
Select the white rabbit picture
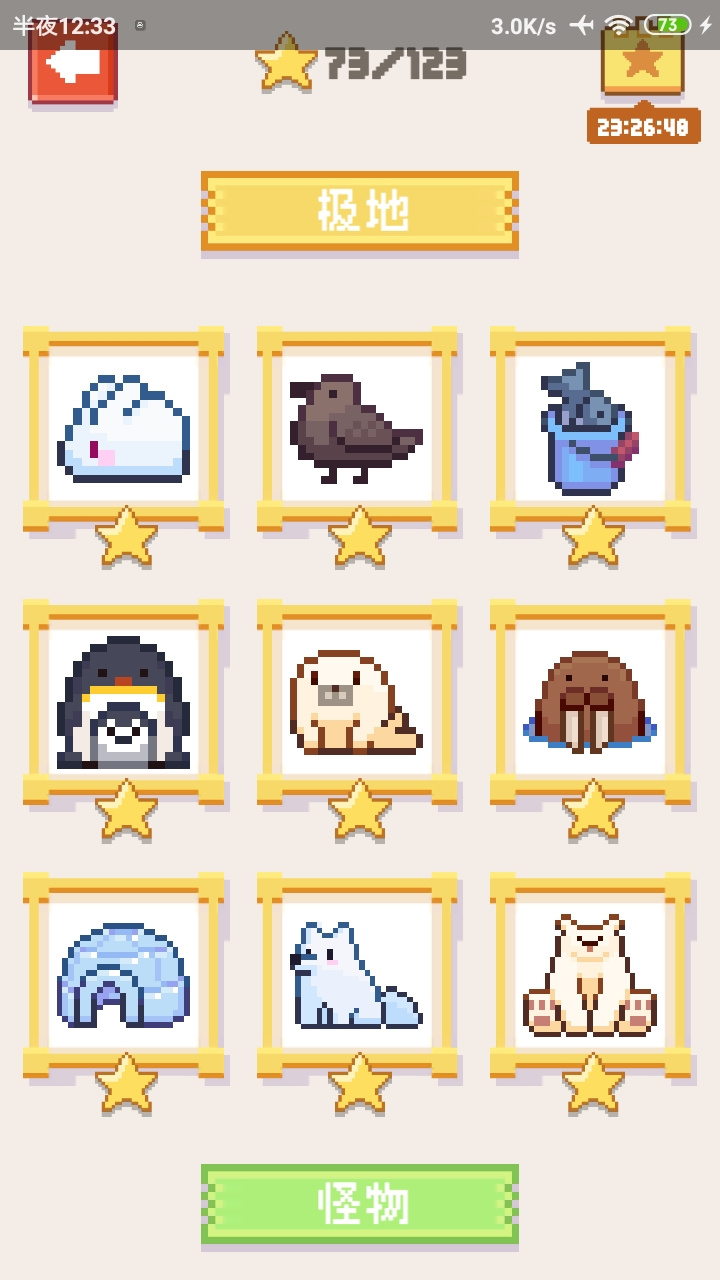[124, 428]
